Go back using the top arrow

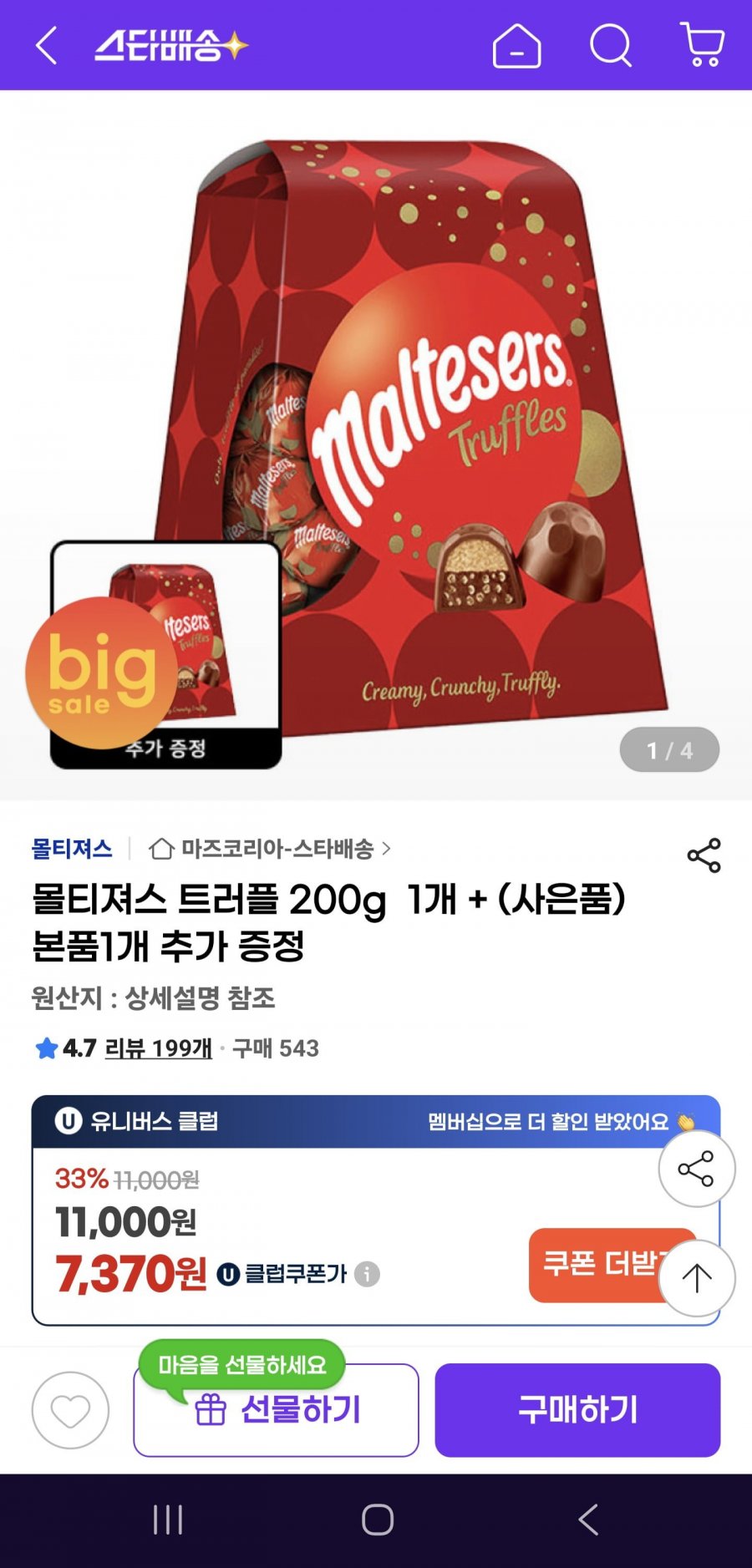pyautogui.click(x=47, y=45)
